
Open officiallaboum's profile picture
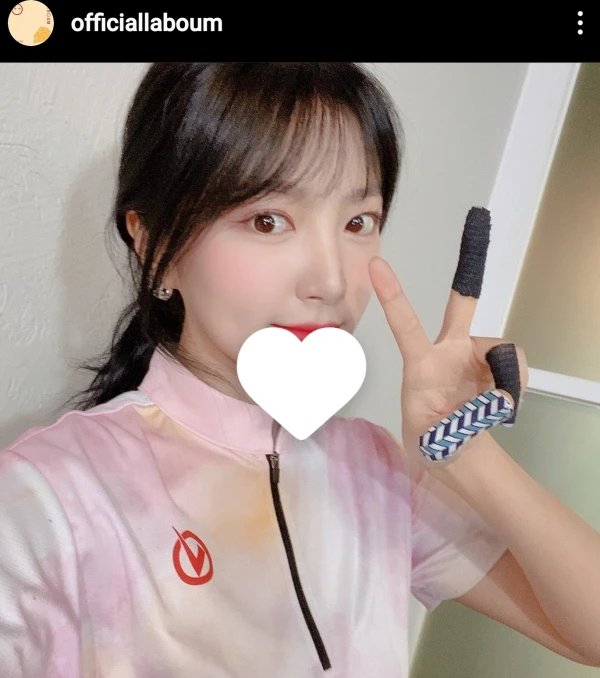[x=30, y=23]
